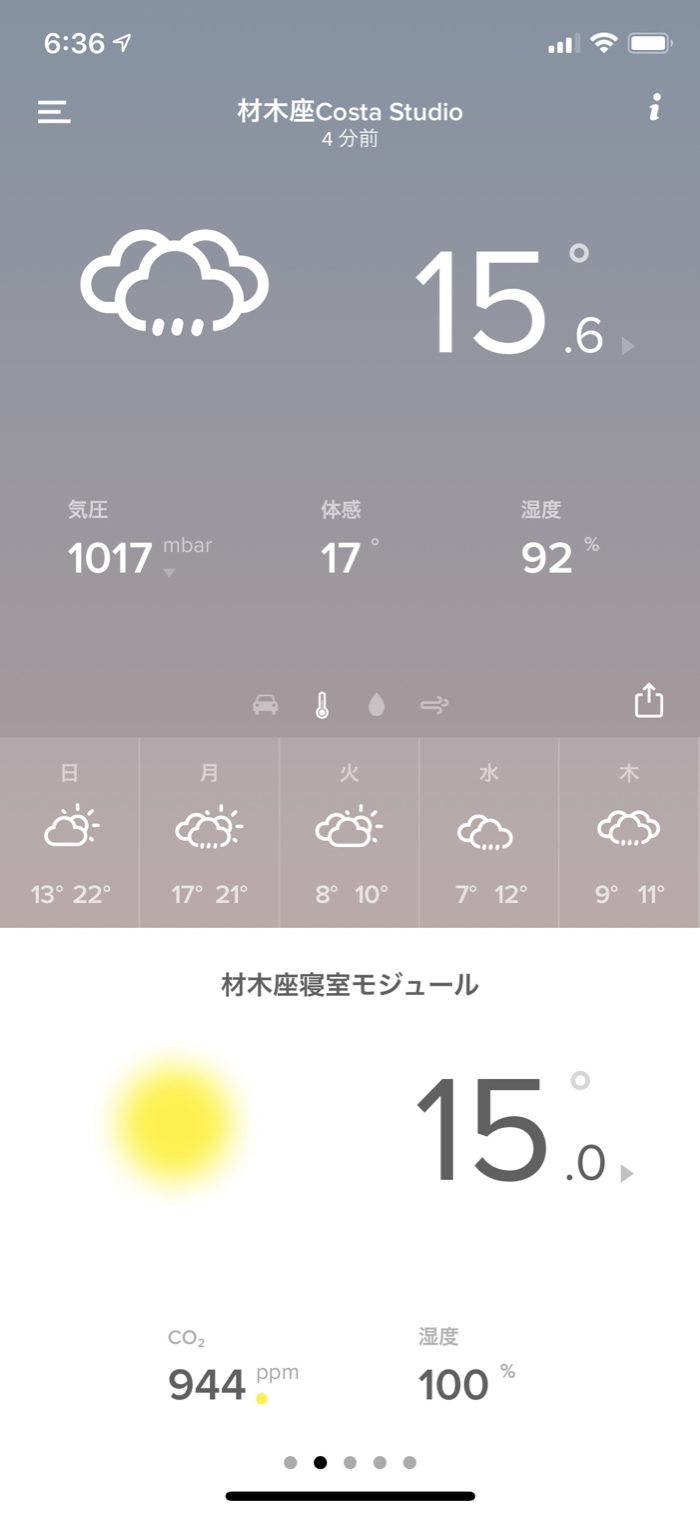Switch to the rain drop forecast view
The image size is (700, 1516).
(x=376, y=705)
